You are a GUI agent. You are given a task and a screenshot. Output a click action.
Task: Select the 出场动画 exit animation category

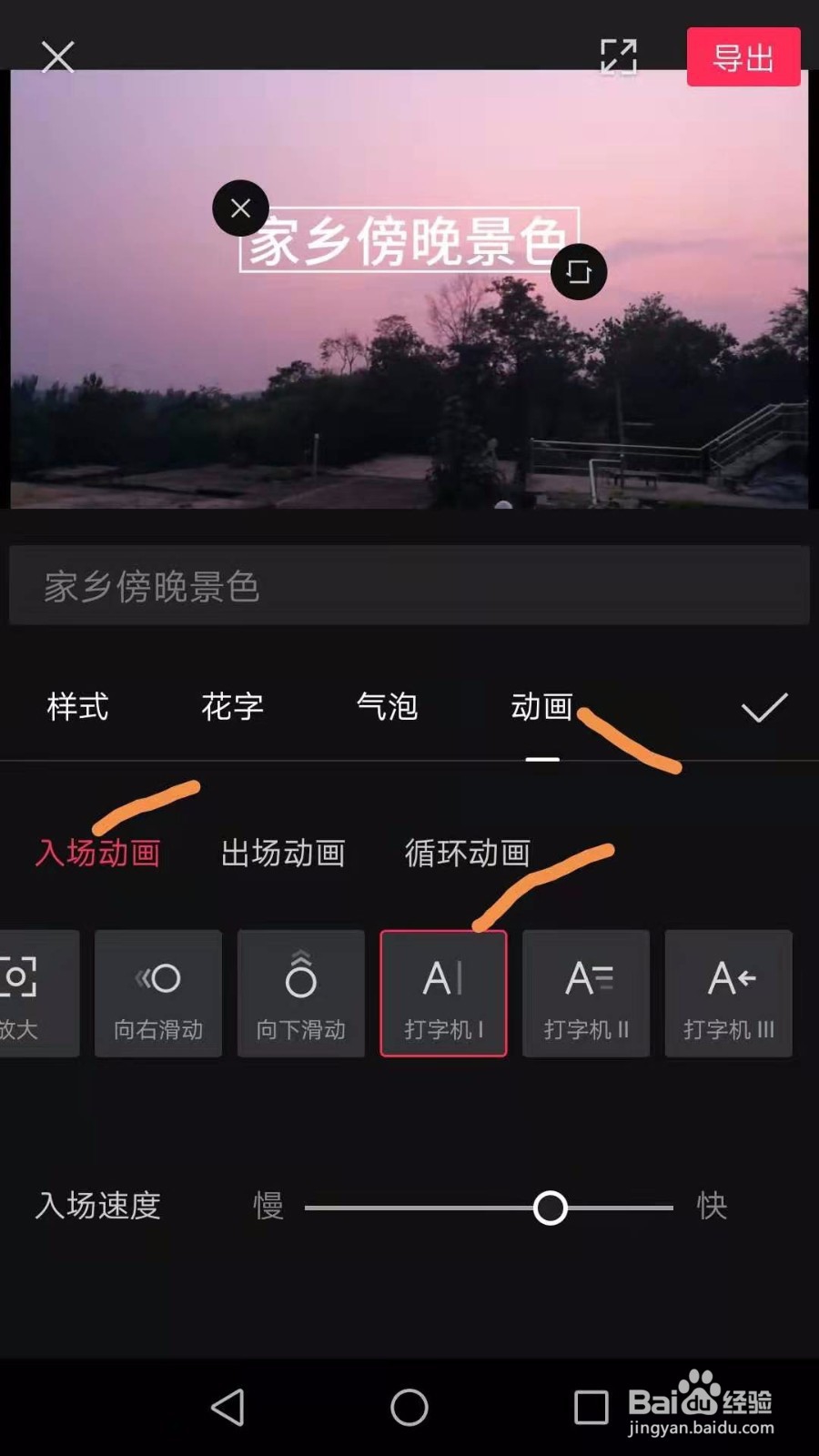pos(283,854)
